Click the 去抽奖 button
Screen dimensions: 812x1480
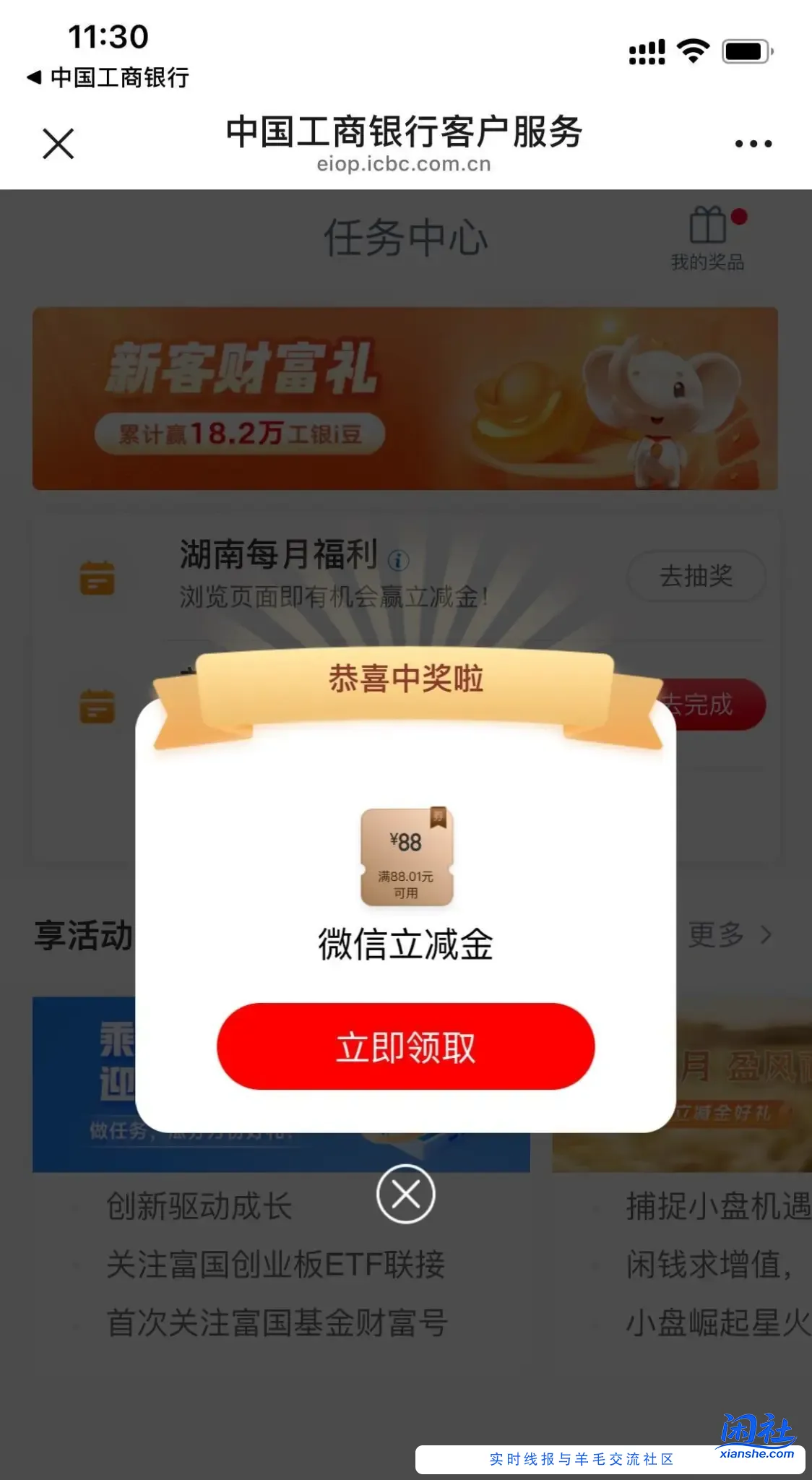pos(696,575)
